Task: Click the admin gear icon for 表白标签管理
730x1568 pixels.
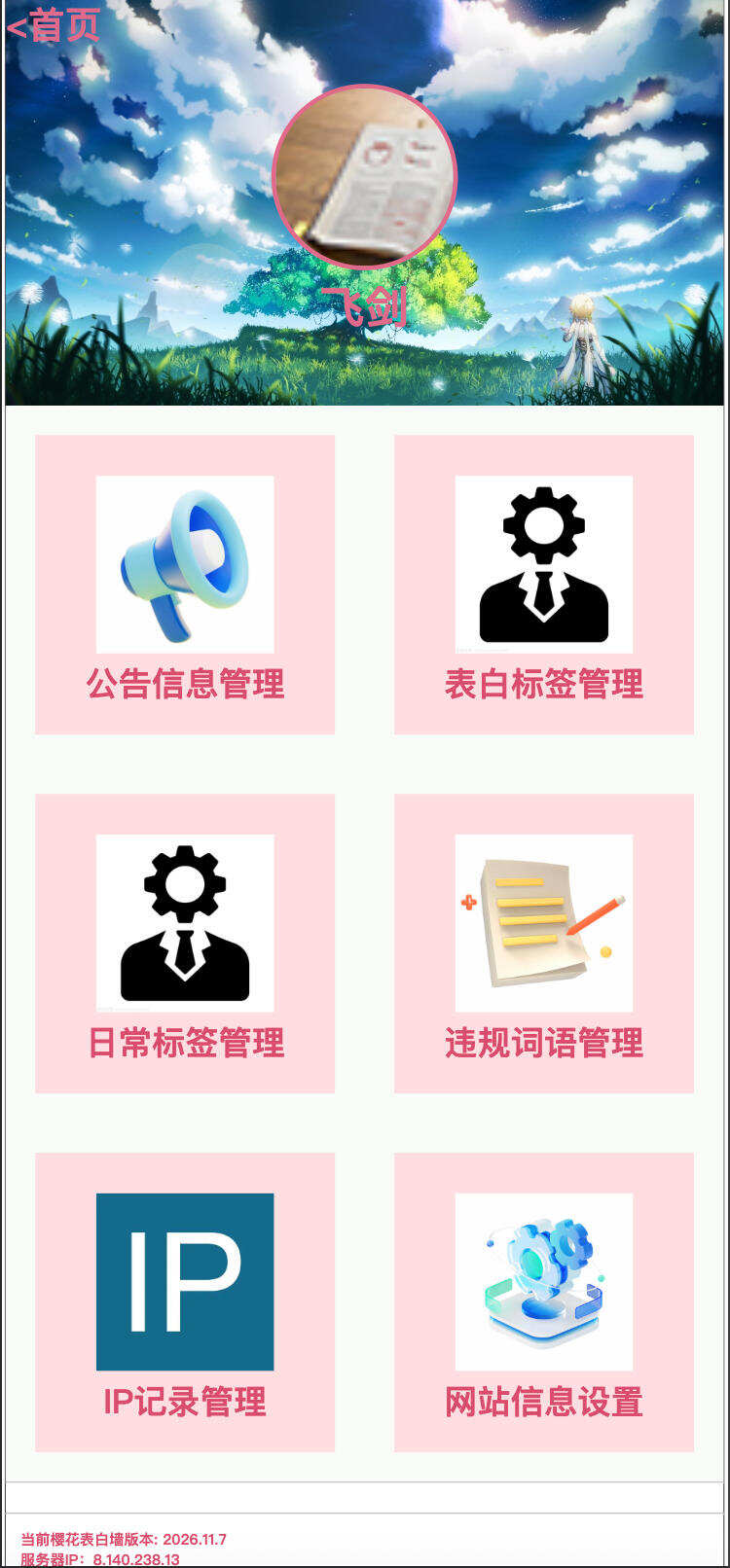Action: click(544, 564)
